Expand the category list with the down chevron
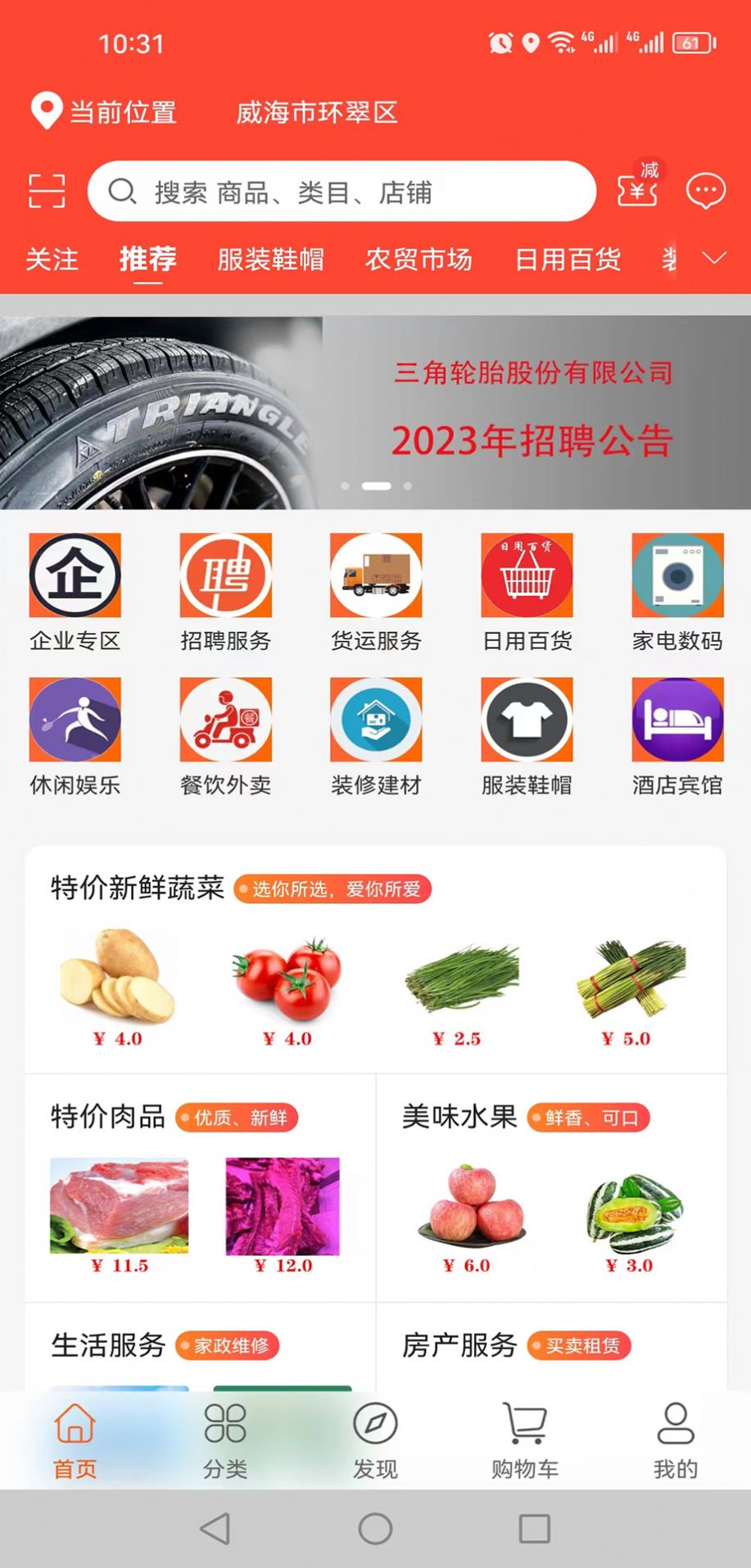This screenshot has height=1568, width=751. 711,258
